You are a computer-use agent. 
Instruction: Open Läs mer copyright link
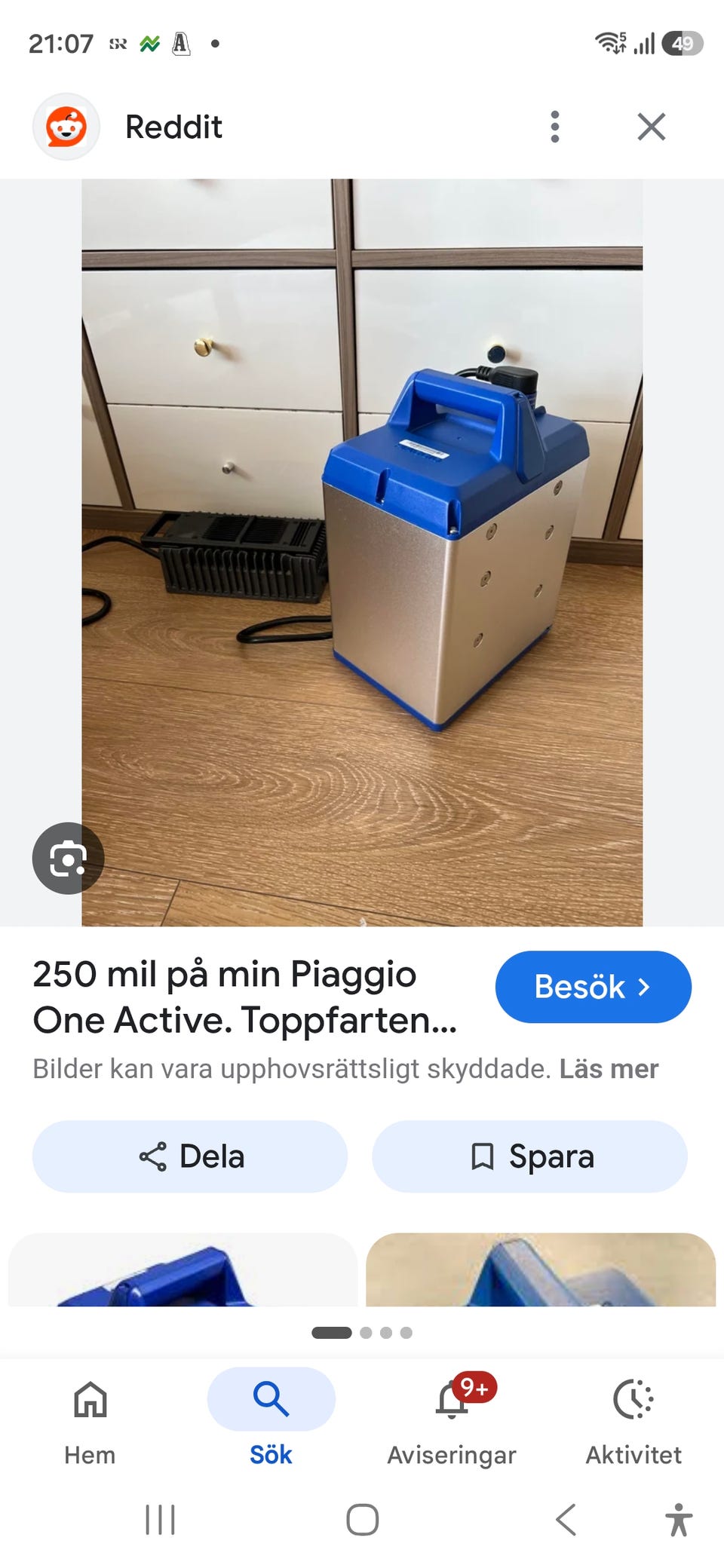click(x=608, y=1068)
